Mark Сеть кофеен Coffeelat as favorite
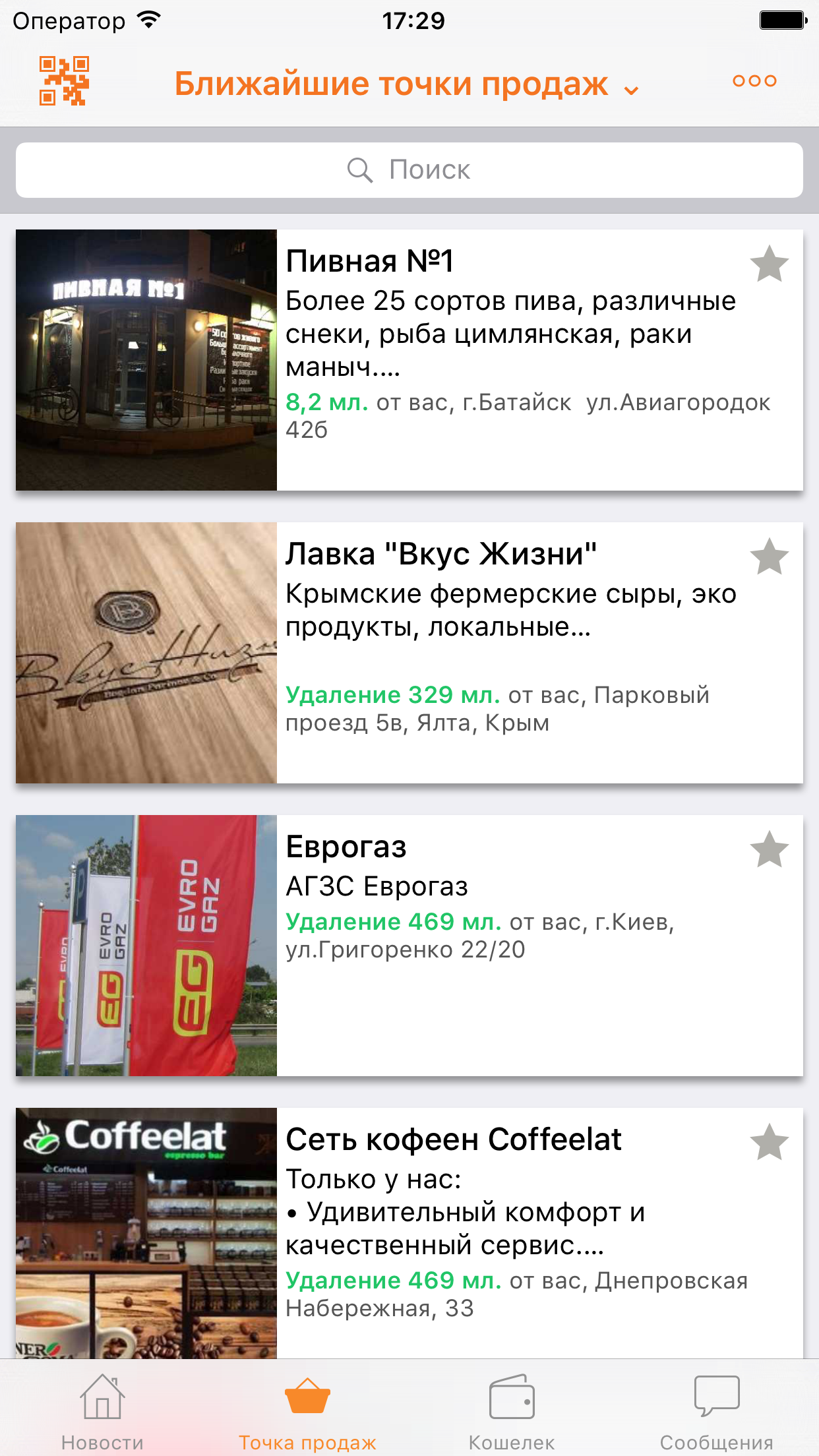This screenshot has width=819, height=1456. [769, 1143]
